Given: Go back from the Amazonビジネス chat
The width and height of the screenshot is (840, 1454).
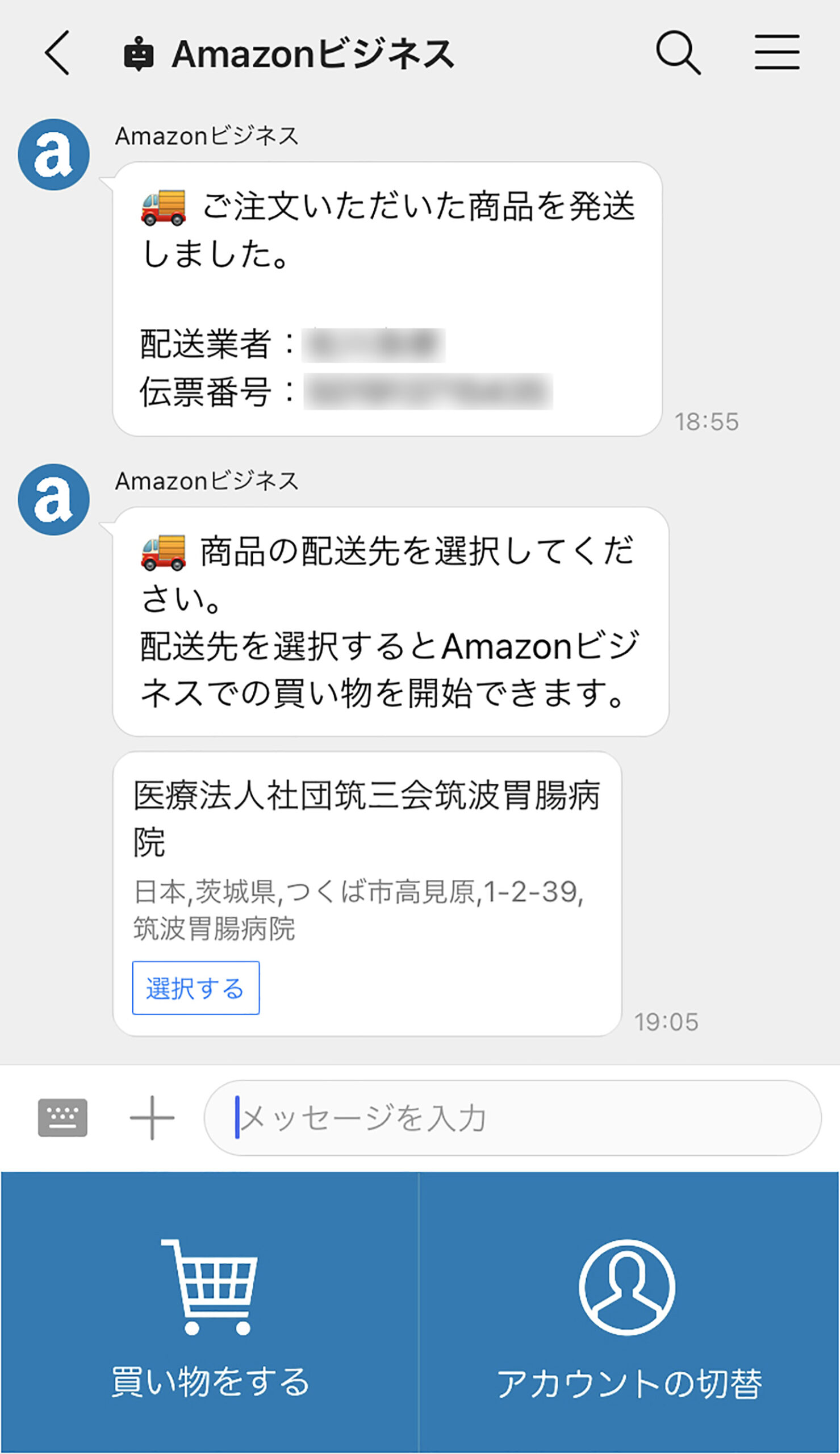Looking at the screenshot, I should click(x=58, y=53).
